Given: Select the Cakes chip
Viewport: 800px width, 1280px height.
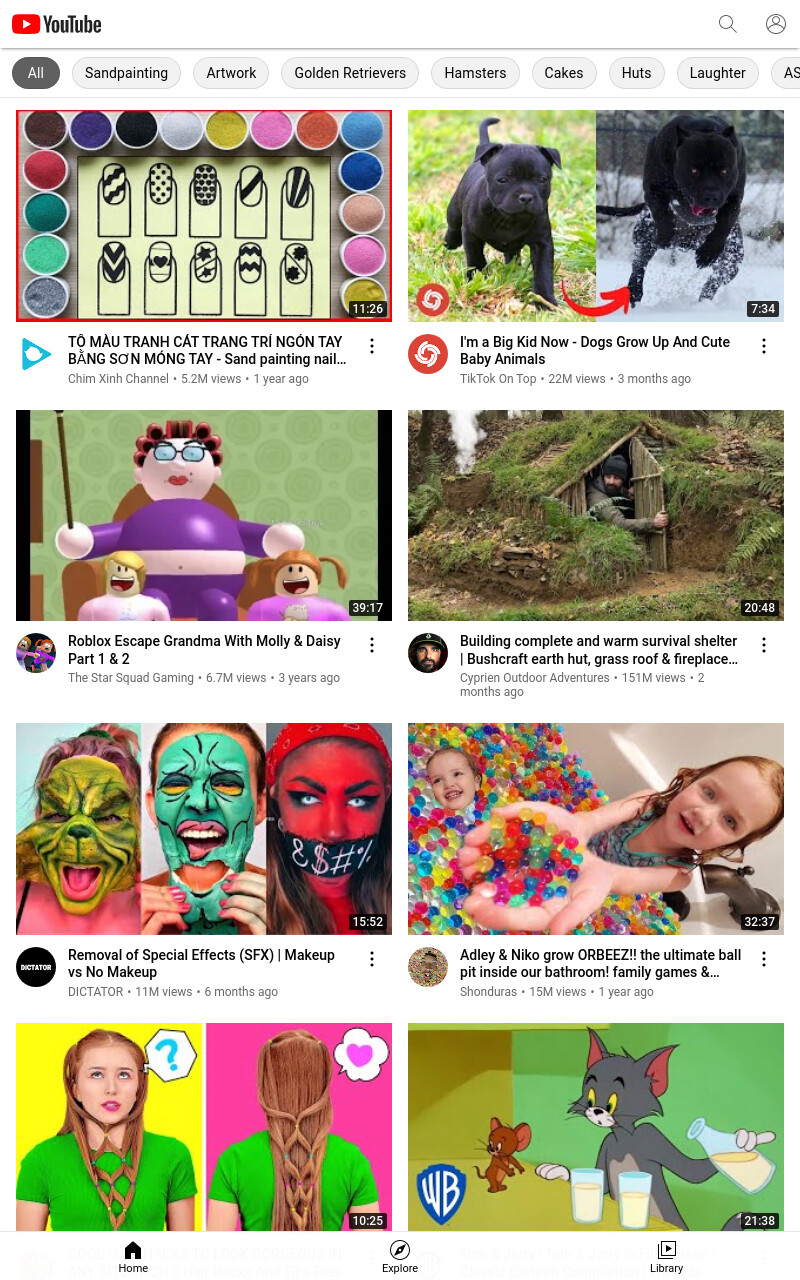Looking at the screenshot, I should click(564, 73).
